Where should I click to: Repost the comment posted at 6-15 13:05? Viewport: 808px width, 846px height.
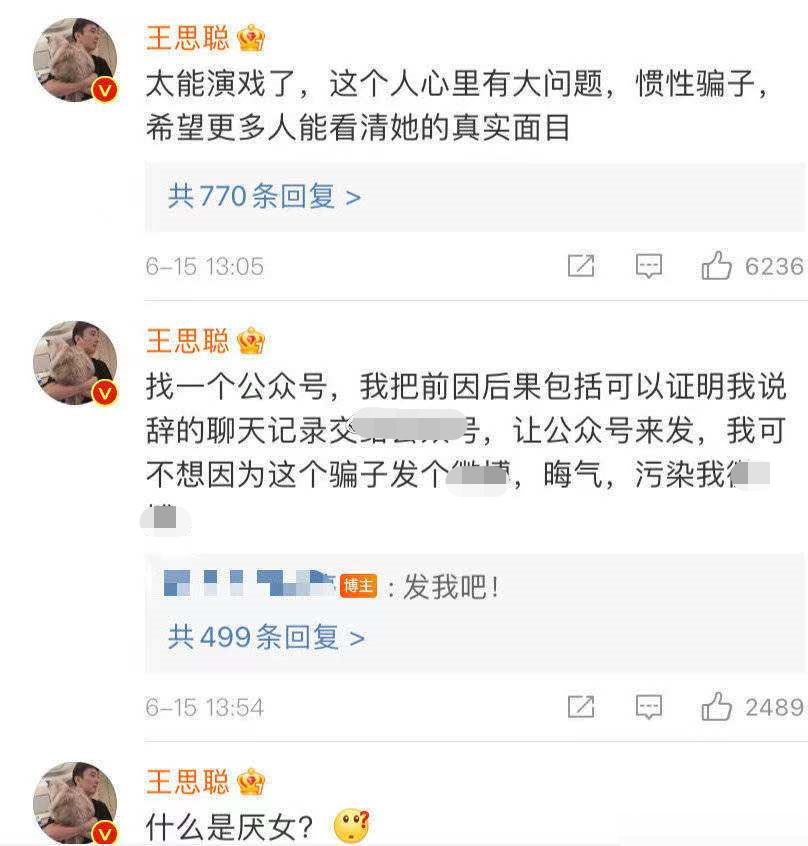click(x=581, y=266)
